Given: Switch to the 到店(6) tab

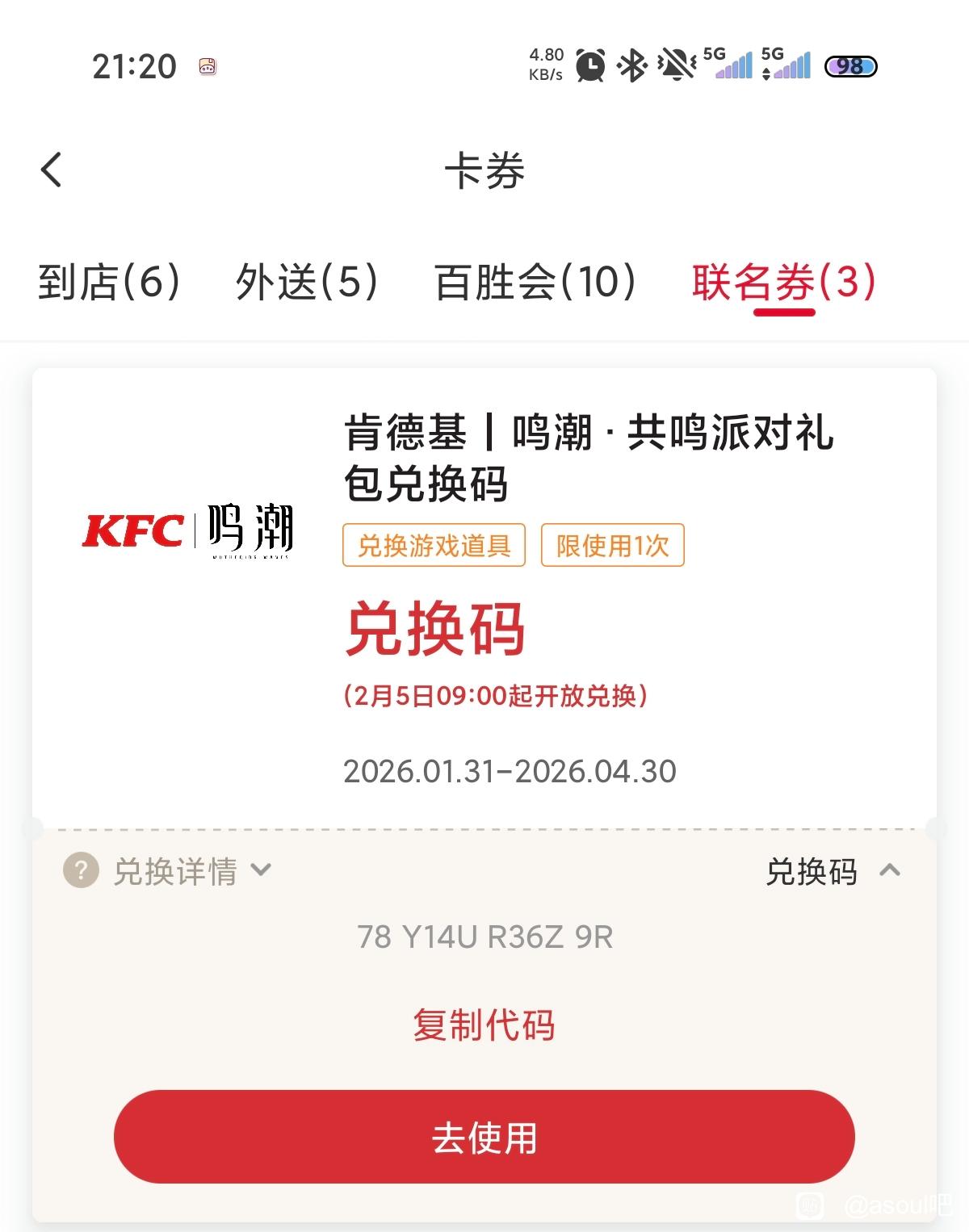Looking at the screenshot, I should [x=109, y=283].
